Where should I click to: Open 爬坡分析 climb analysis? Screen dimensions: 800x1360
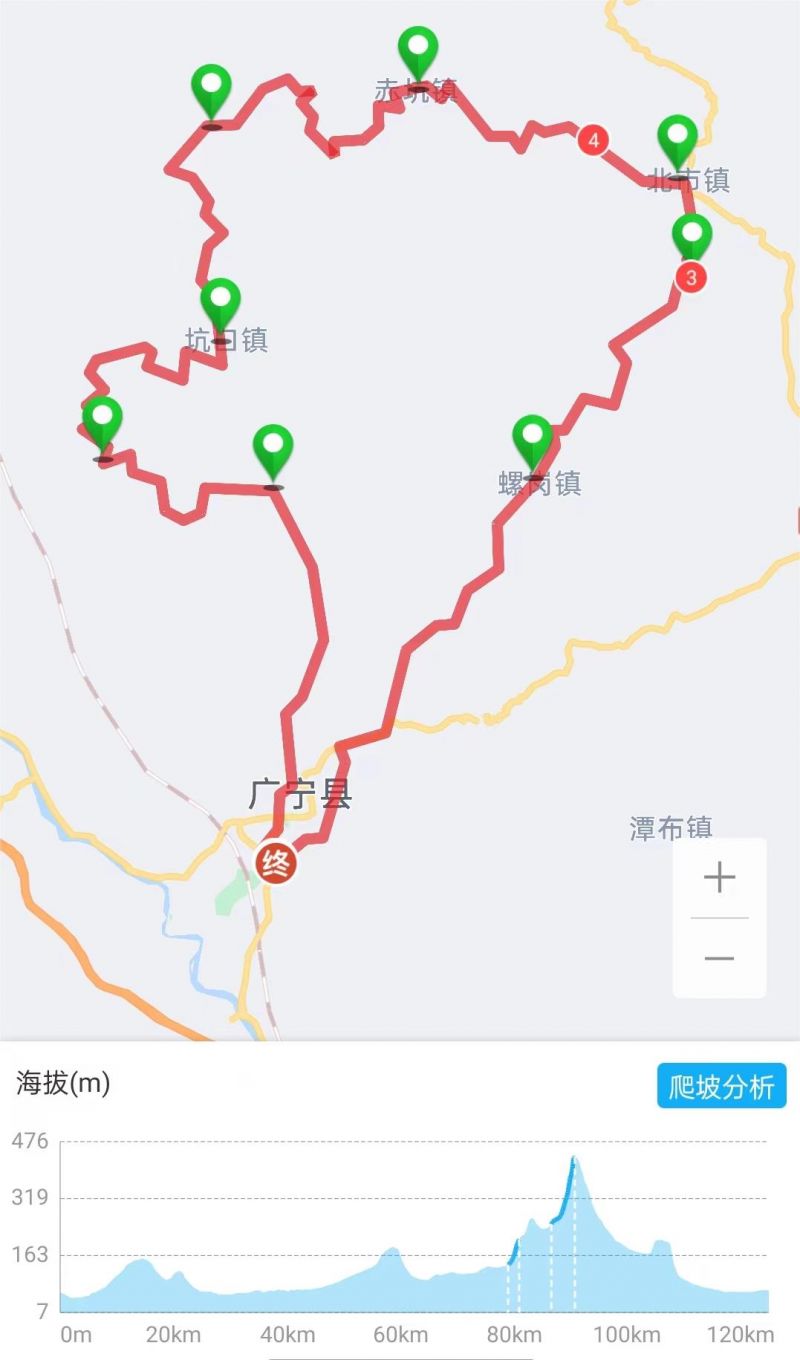click(722, 1086)
